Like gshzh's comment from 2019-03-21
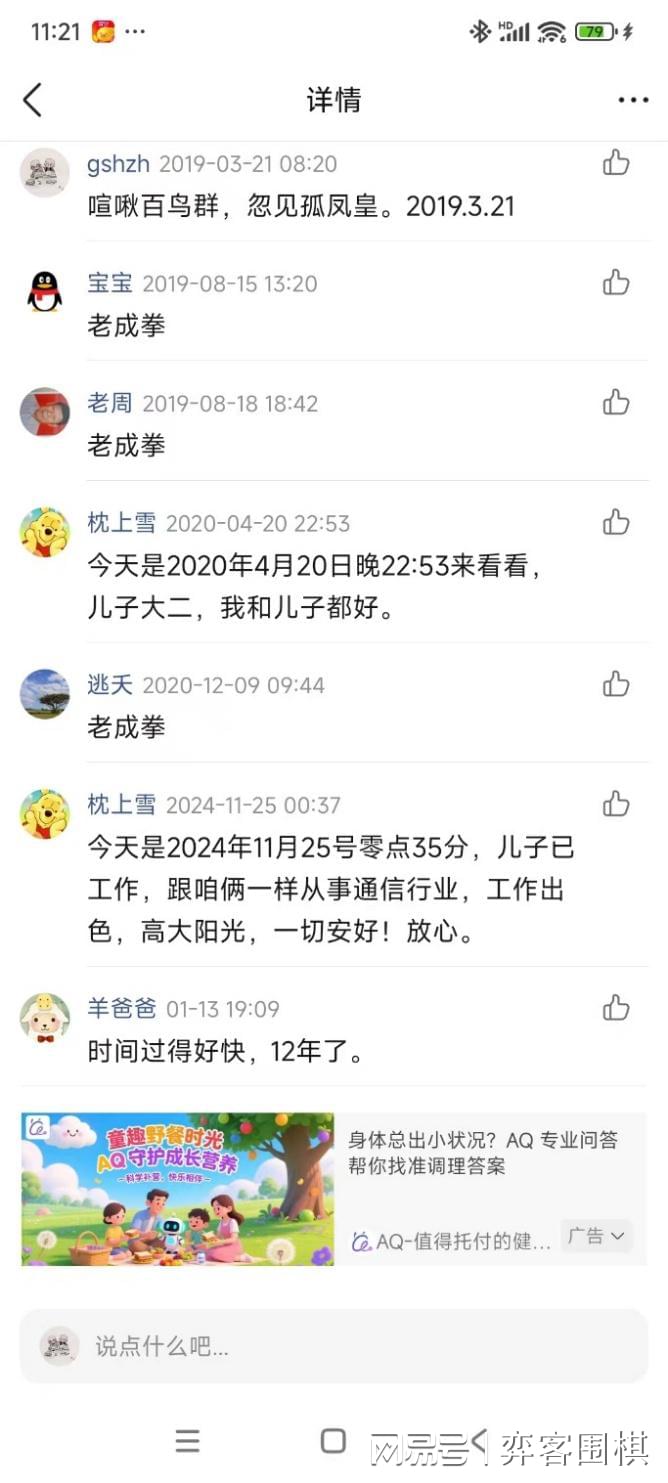 [616, 163]
